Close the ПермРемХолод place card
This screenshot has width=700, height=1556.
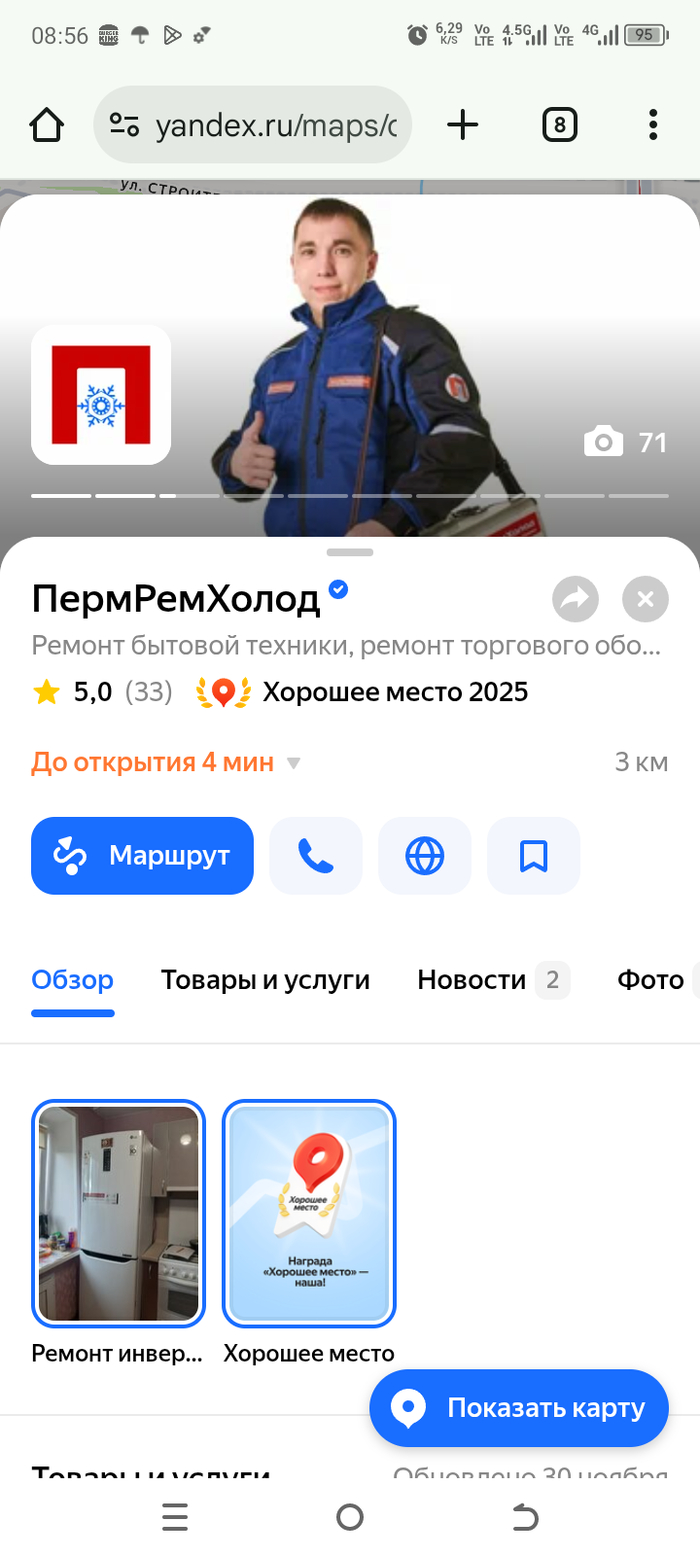coord(645,600)
